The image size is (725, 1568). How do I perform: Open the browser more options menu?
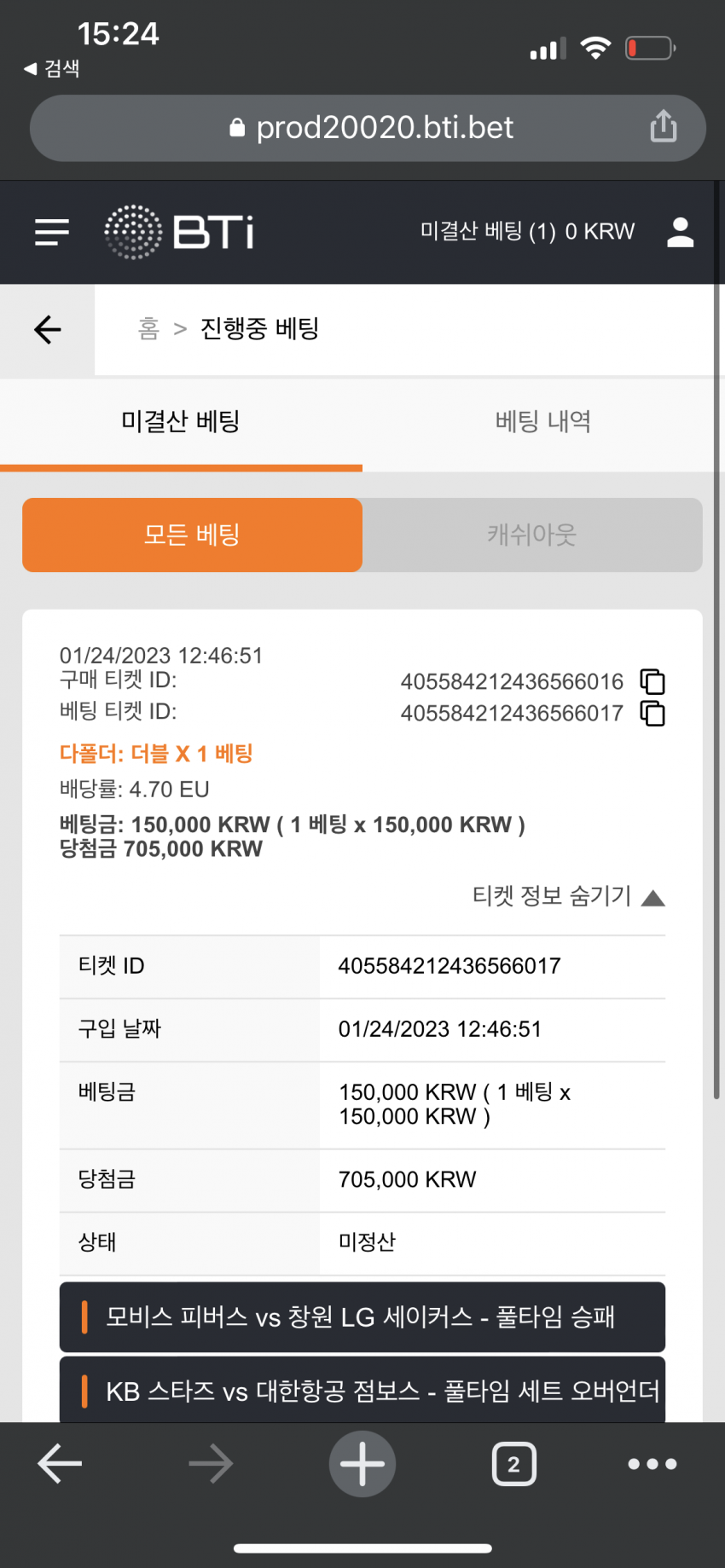[652, 1464]
